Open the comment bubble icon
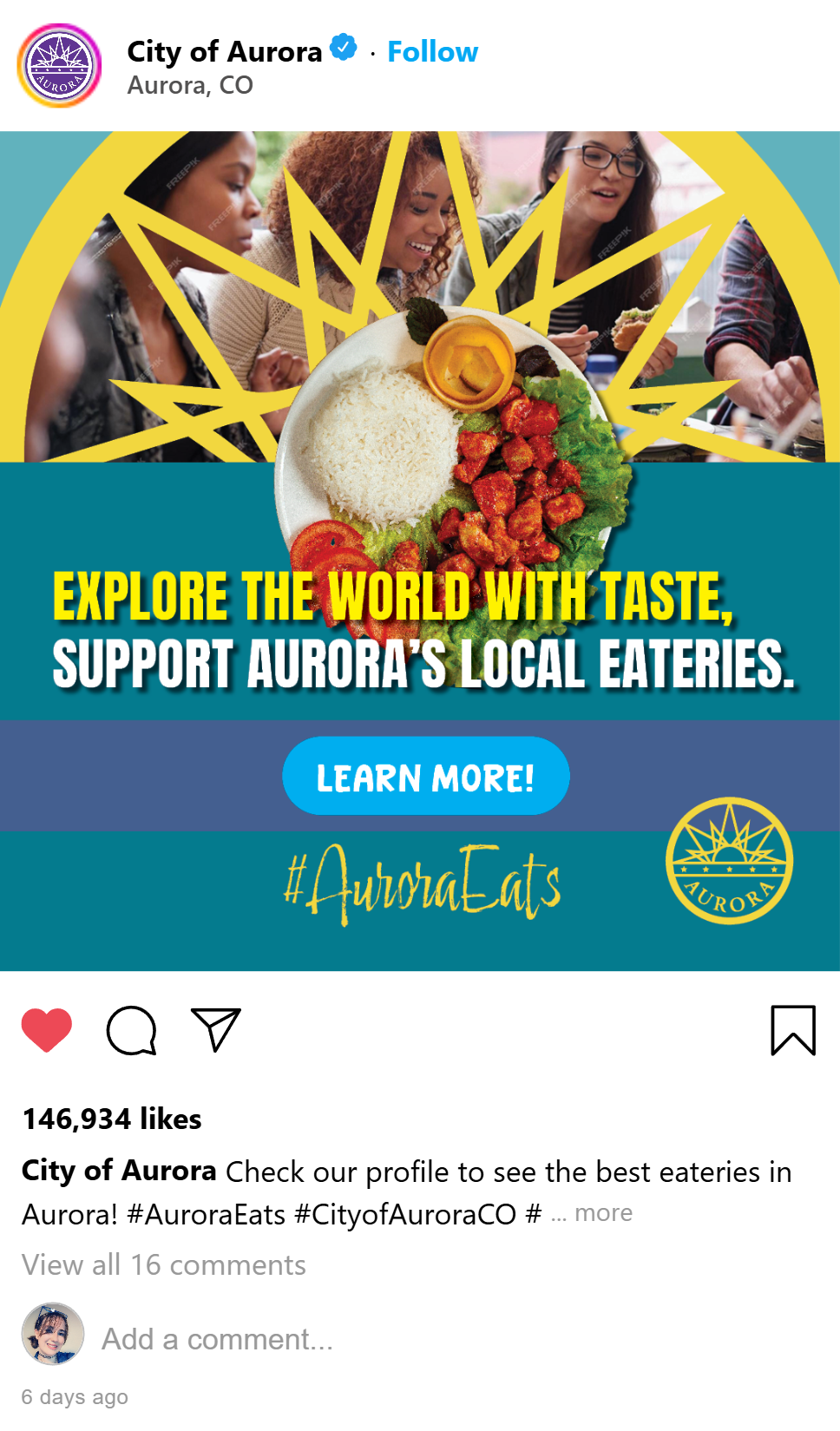 pyautogui.click(x=131, y=1030)
